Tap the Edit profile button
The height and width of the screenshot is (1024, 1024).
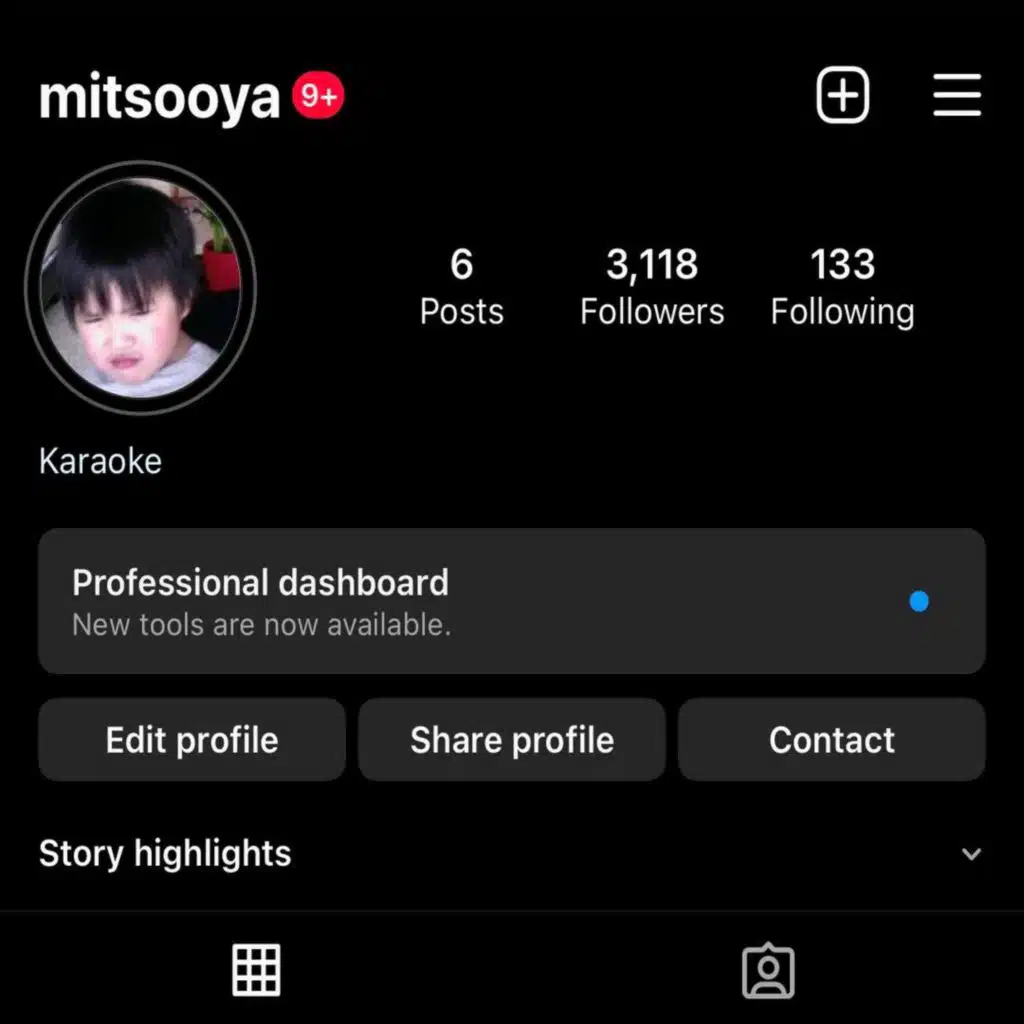coord(192,740)
